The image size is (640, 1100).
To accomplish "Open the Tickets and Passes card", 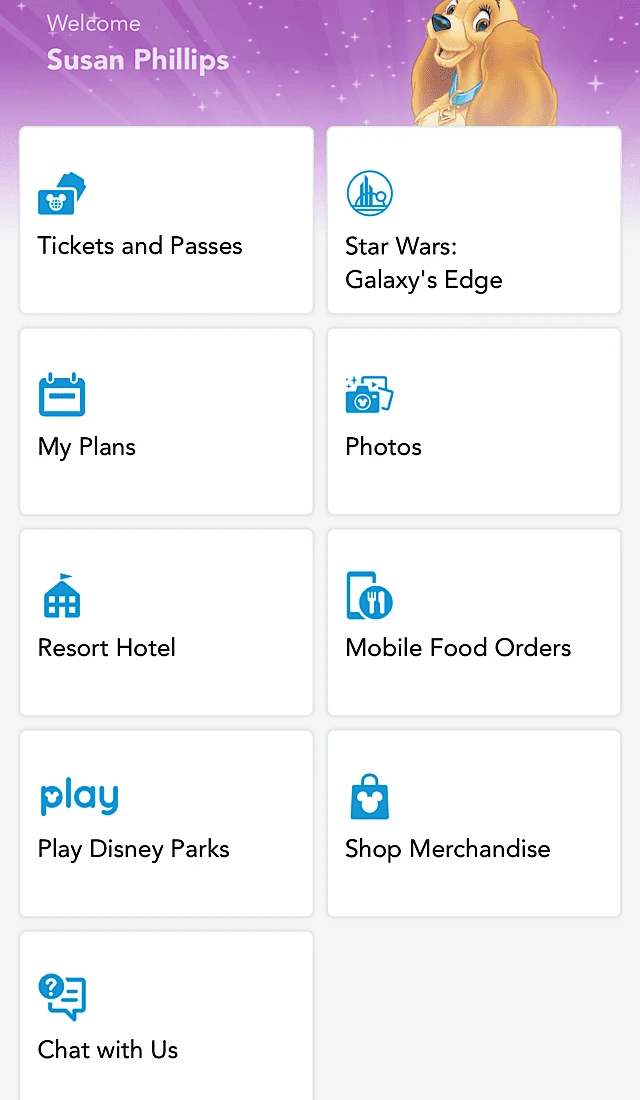I will tap(166, 220).
